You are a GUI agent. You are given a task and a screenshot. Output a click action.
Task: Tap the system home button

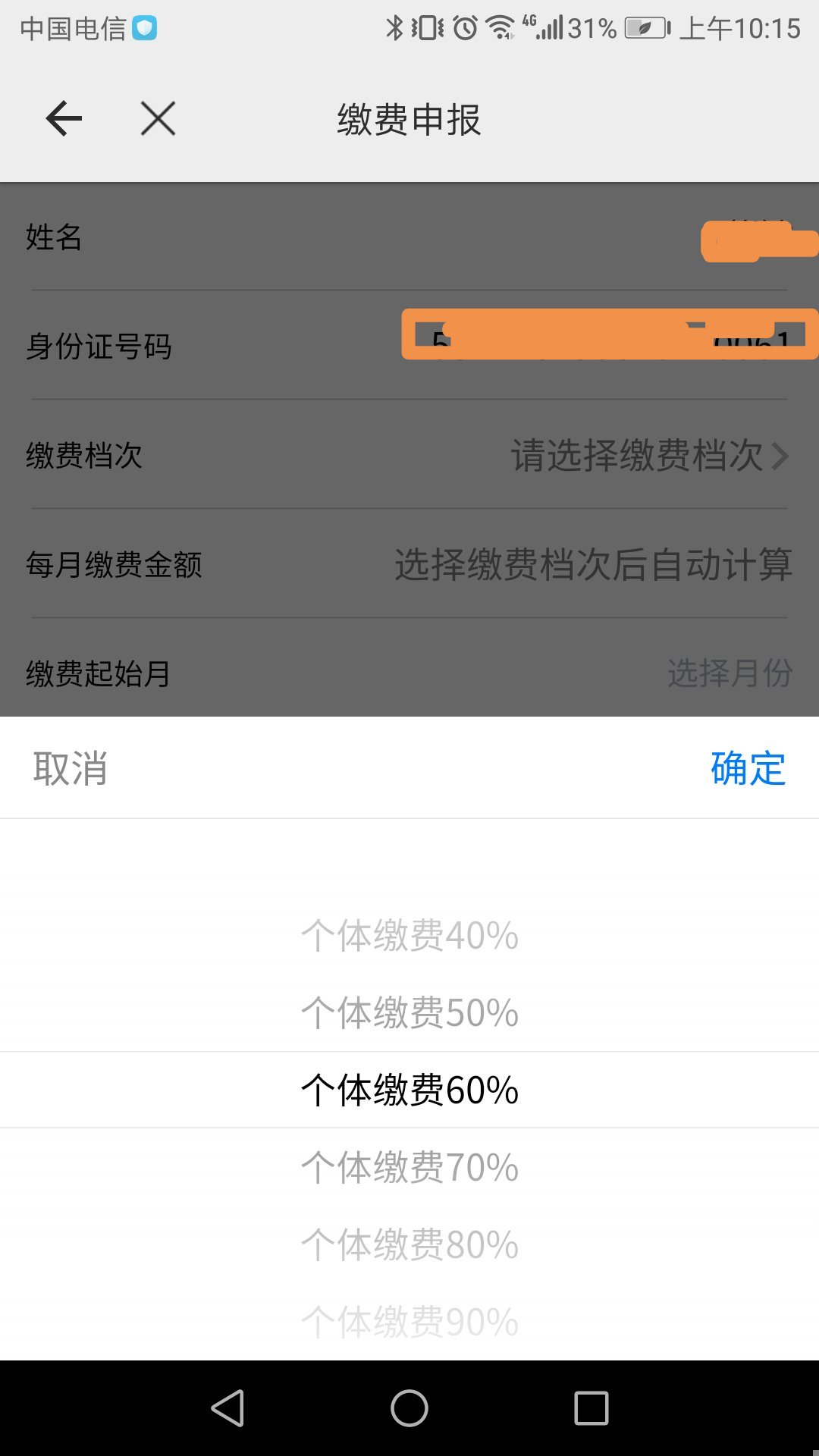tap(409, 1408)
